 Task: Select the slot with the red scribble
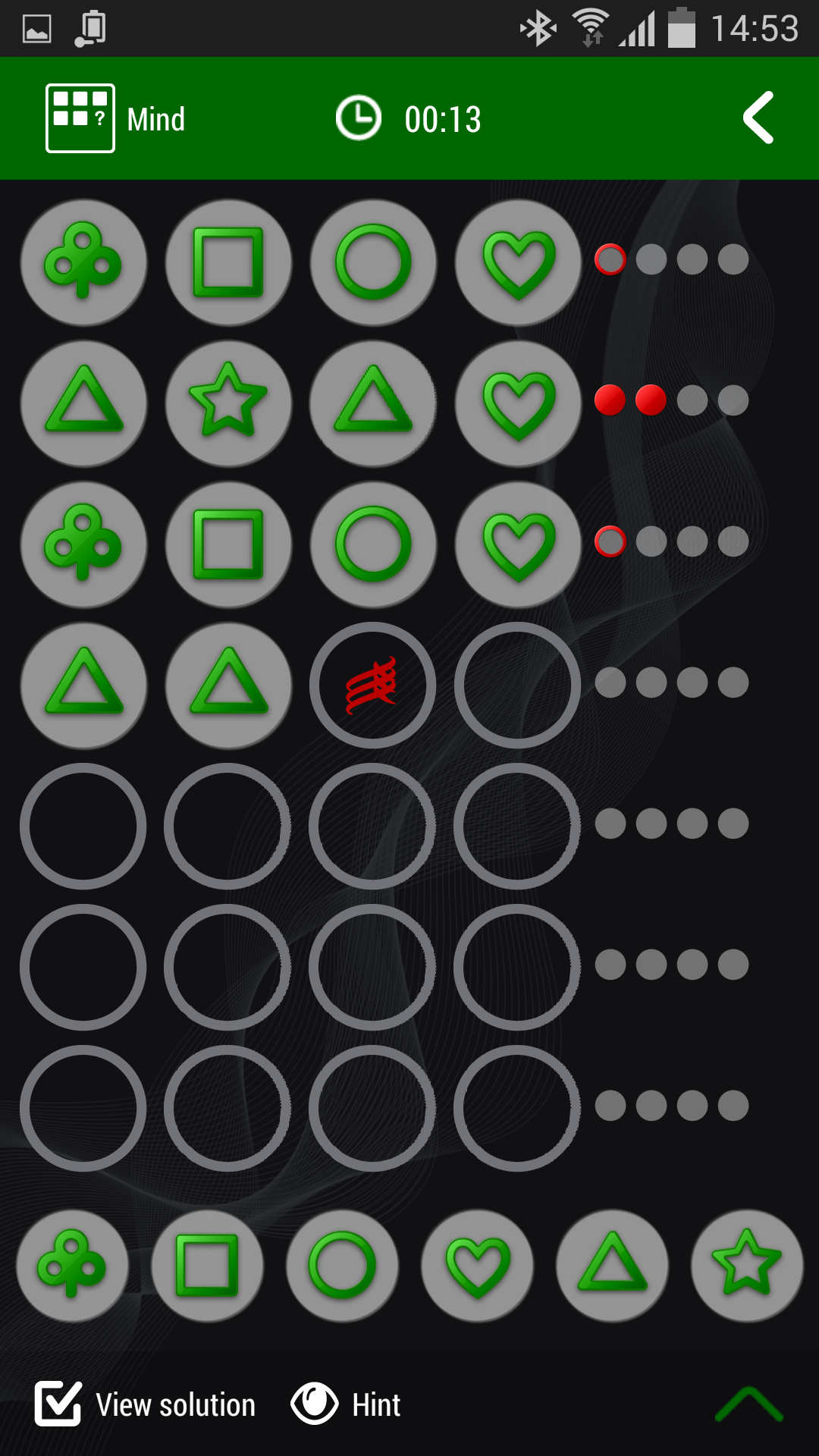point(372,686)
